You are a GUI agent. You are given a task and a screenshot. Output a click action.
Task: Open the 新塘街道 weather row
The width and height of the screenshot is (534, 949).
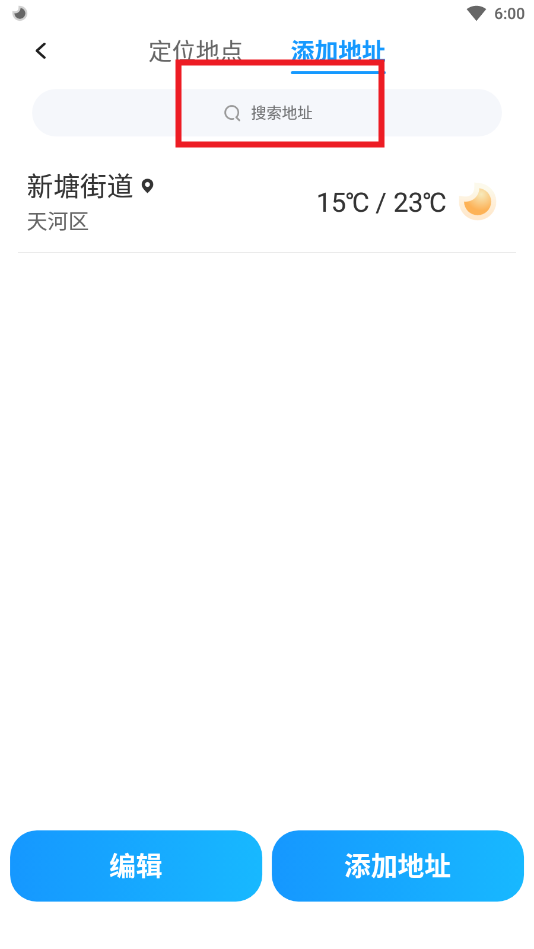click(267, 203)
